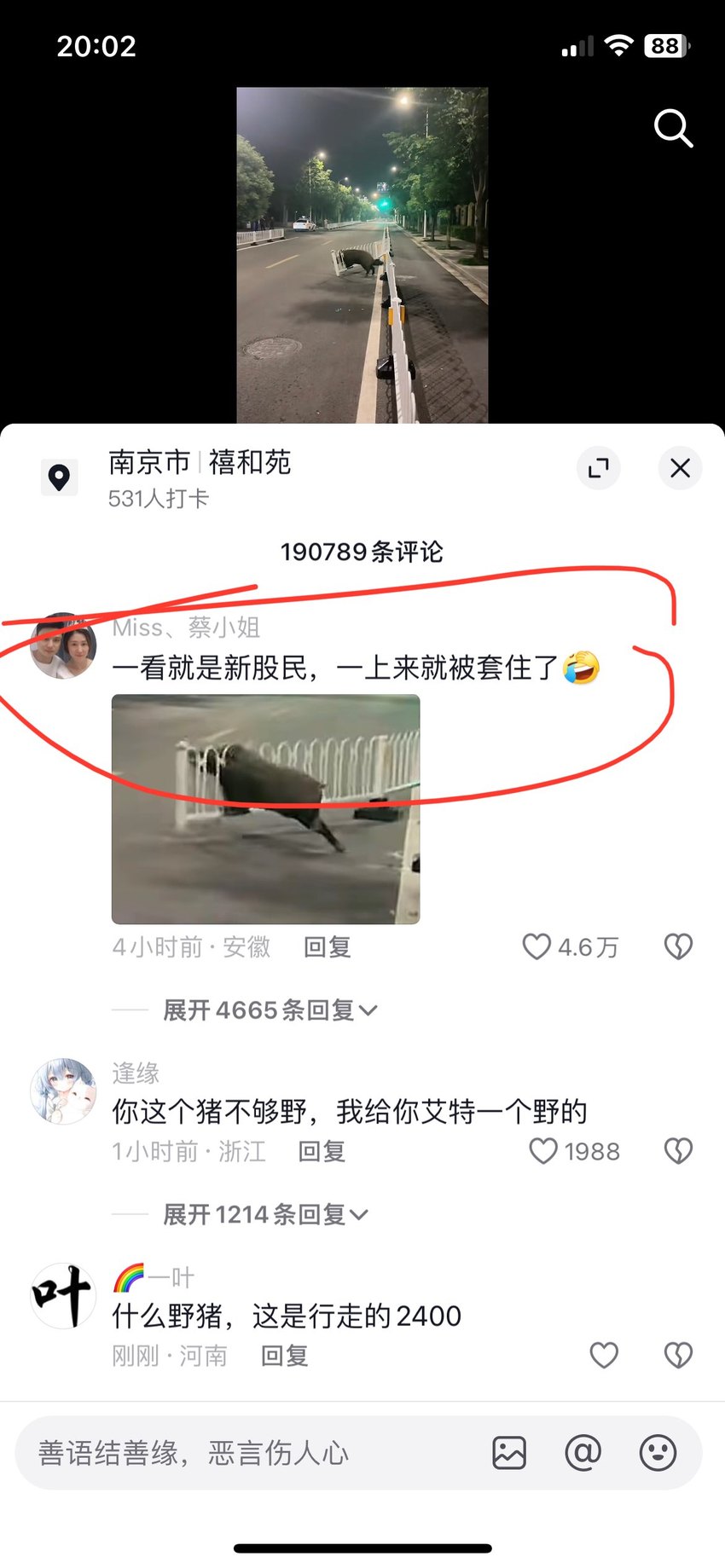Reply to Miss、蔡小姐's comment
The height and width of the screenshot is (1568, 725).
(x=328, y=947)
